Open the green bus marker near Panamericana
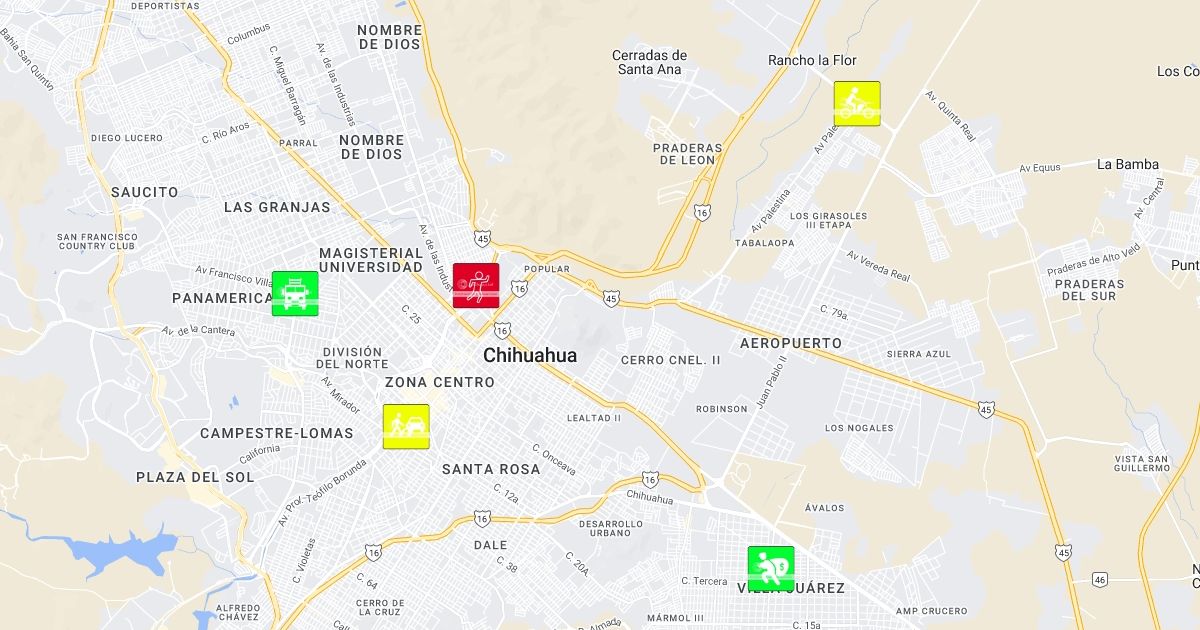Screen dimensions: 1200x630 coord(295,294)
